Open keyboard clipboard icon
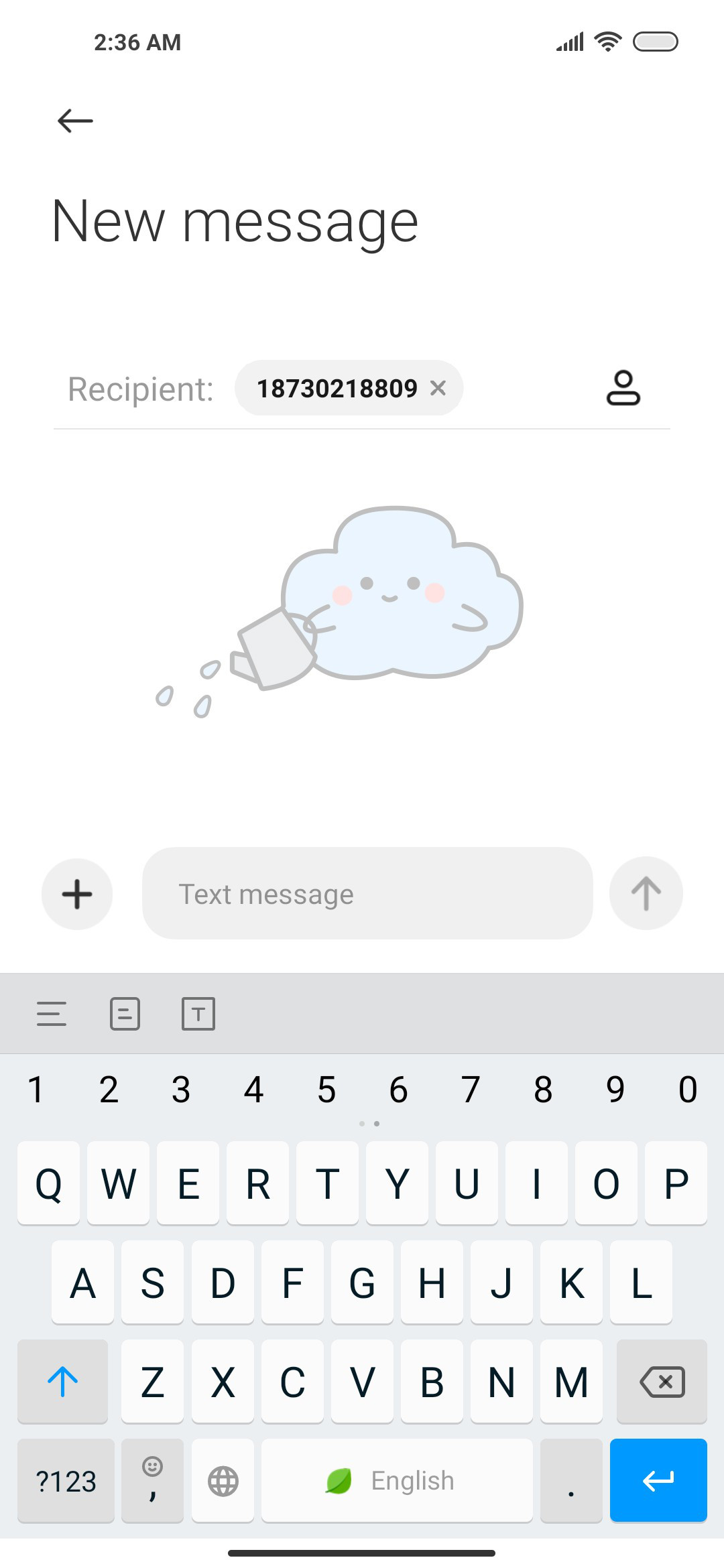Viewport: 724px width, 1568px height. point(125,1014)
